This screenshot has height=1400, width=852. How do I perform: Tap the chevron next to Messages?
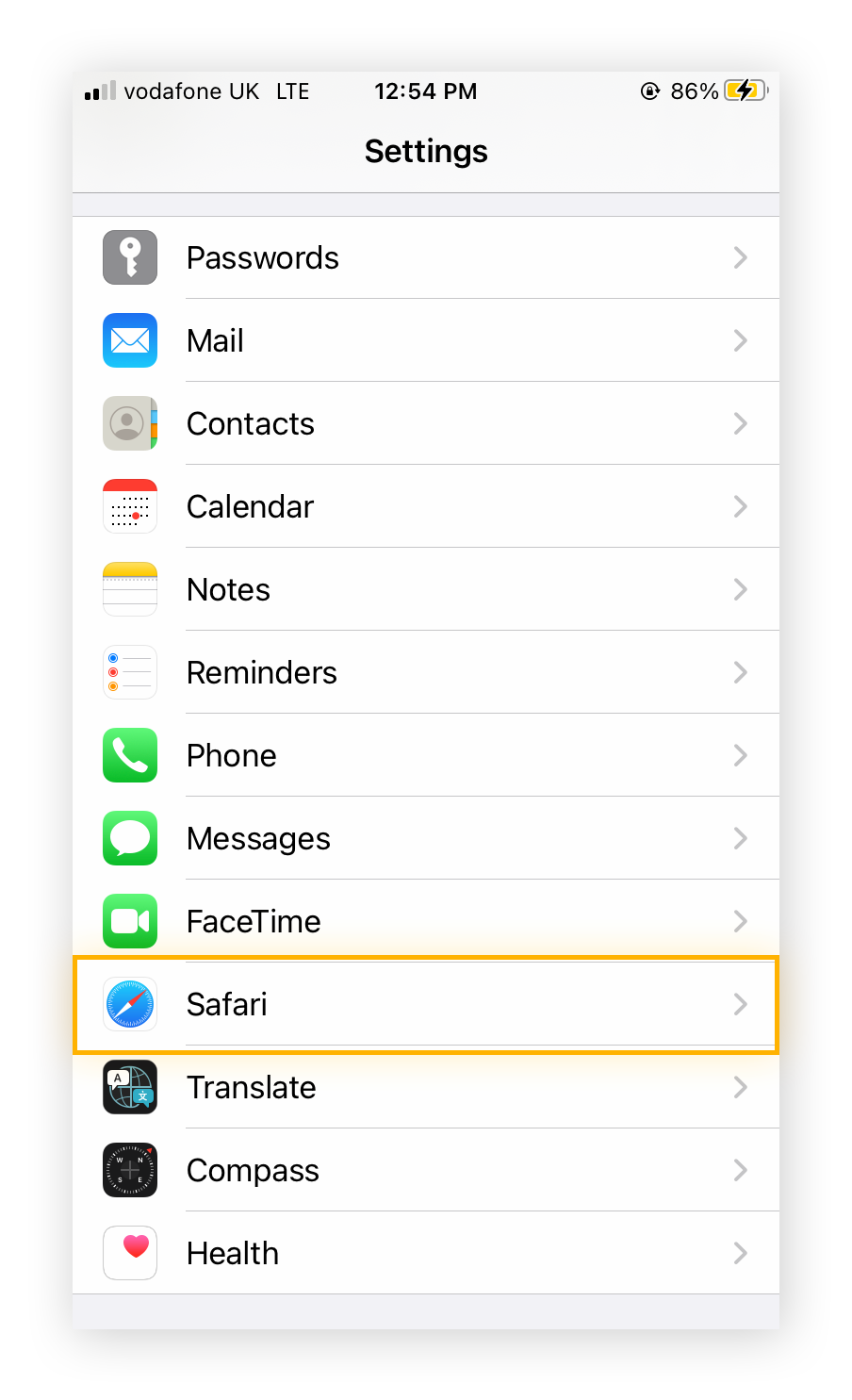click(x=741, y=838)
